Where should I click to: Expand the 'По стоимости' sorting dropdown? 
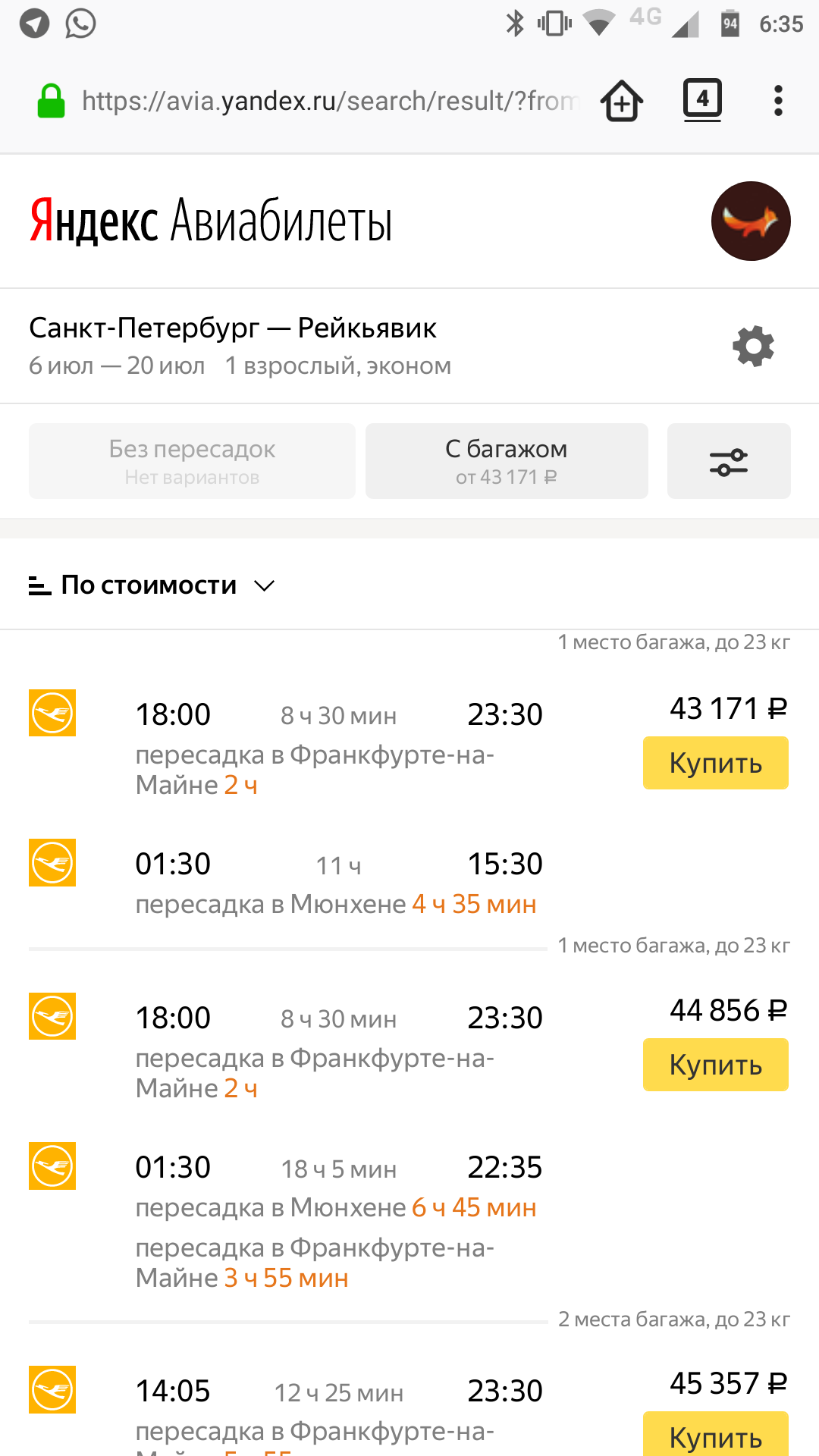[x=152, y=585]
